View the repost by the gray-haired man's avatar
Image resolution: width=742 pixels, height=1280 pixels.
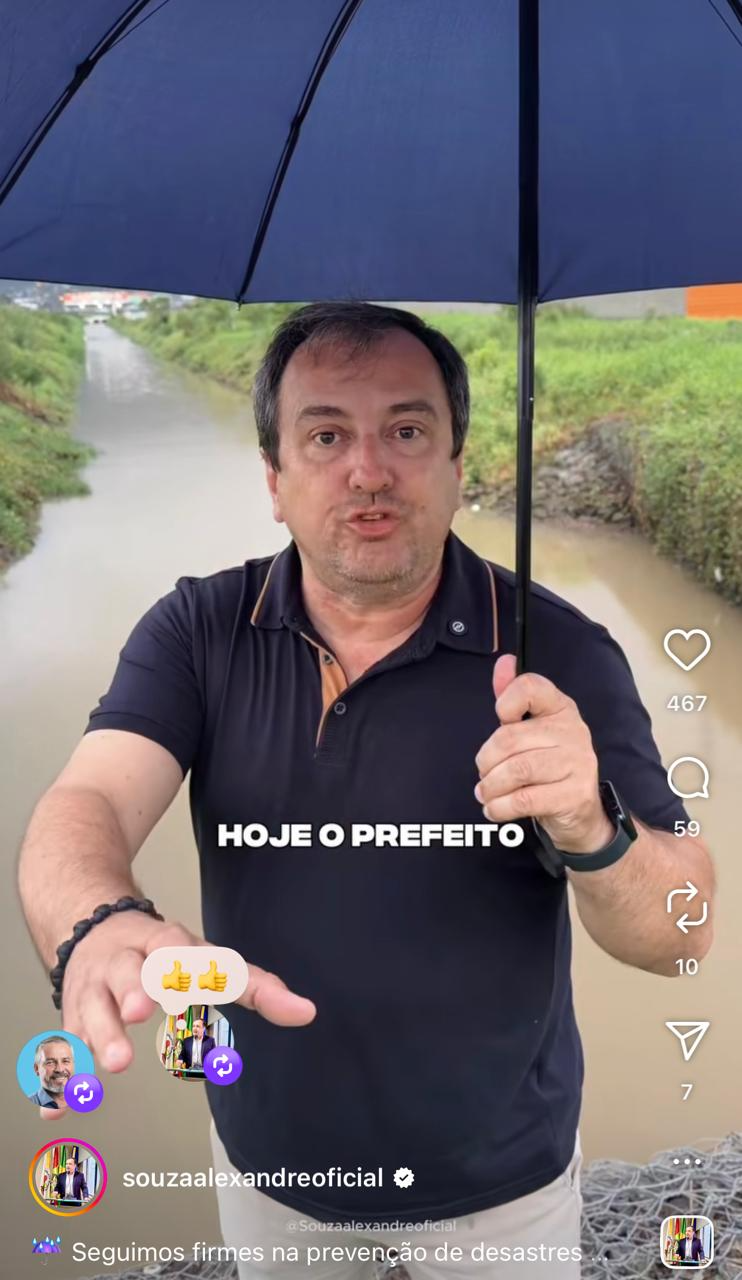(55, 1070)
